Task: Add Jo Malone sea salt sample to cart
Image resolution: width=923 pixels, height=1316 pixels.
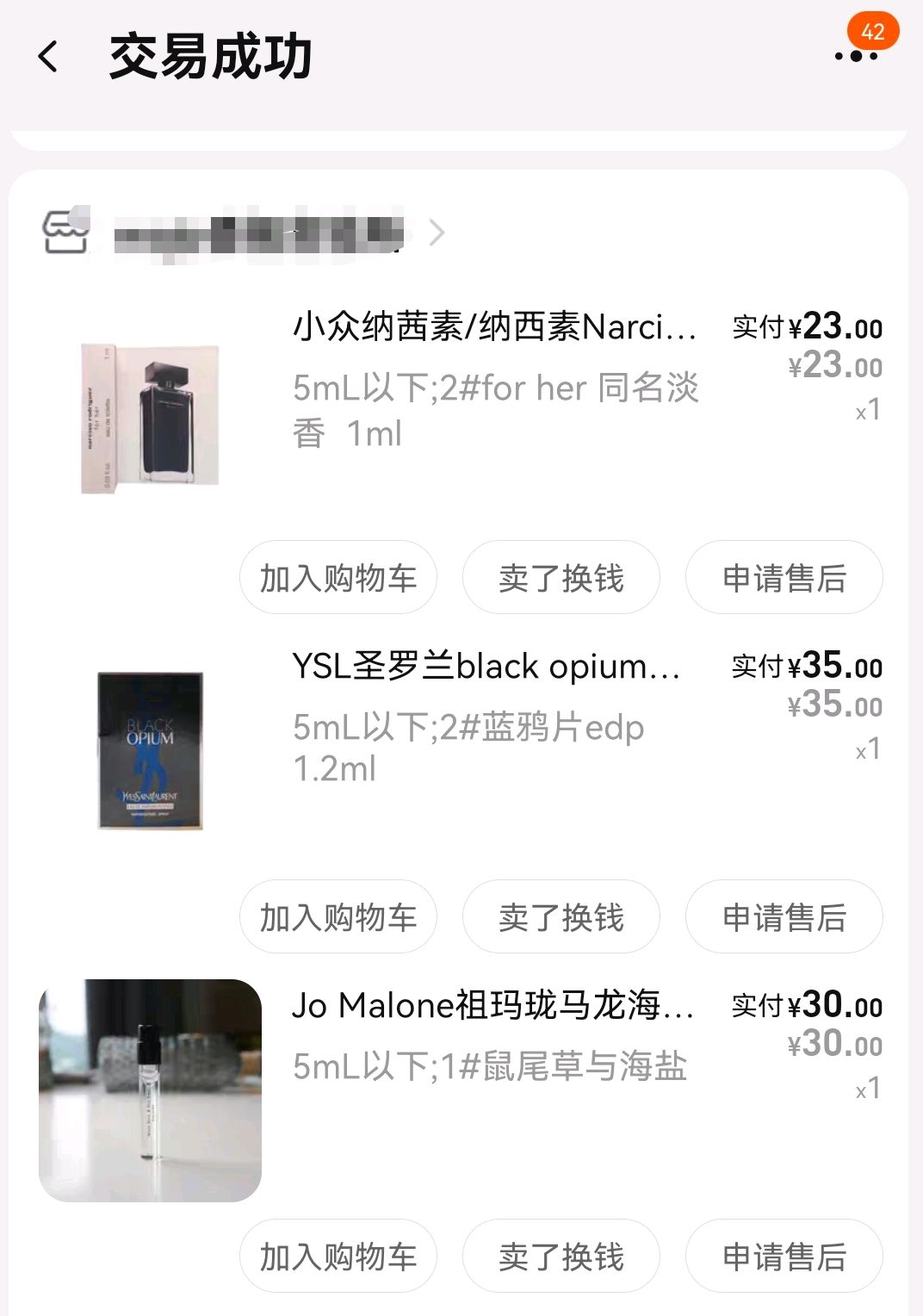Action: click(338, 1257)
